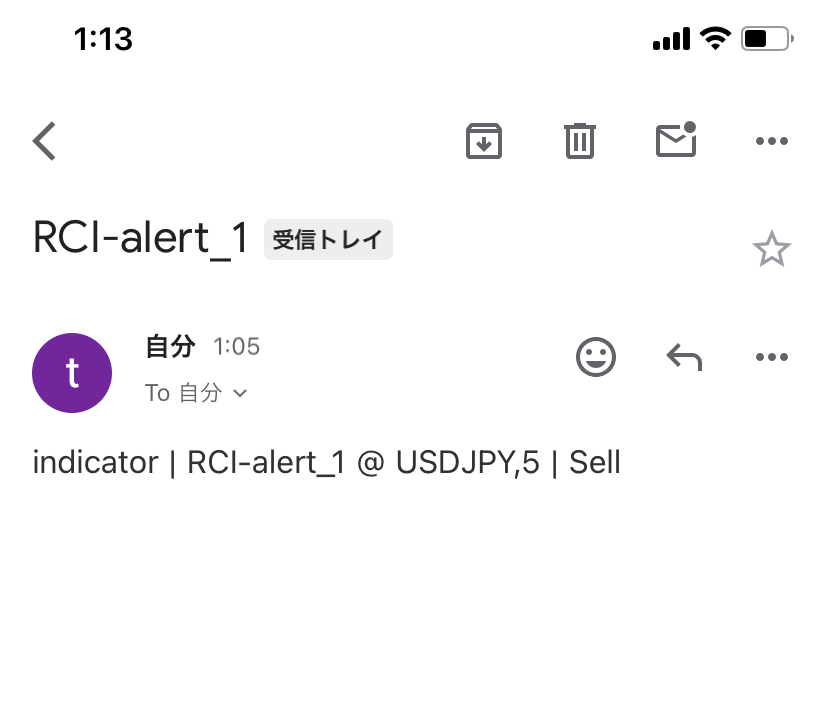Open the message's more options menu

tap(771, 357)
